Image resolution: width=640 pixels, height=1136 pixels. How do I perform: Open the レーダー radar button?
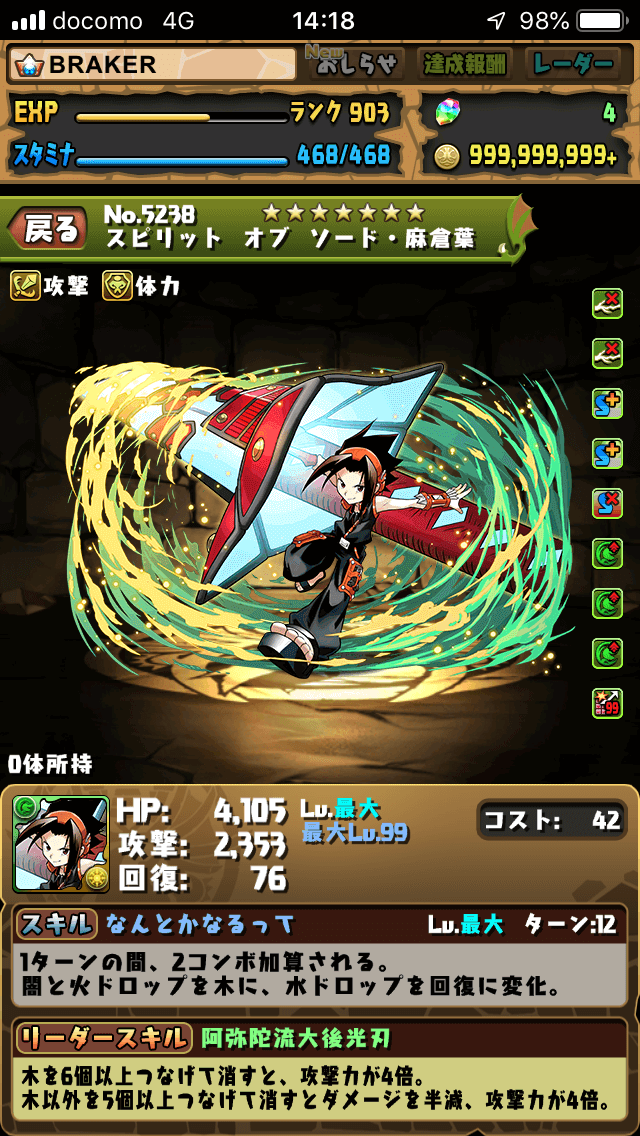tap(573, 65)
